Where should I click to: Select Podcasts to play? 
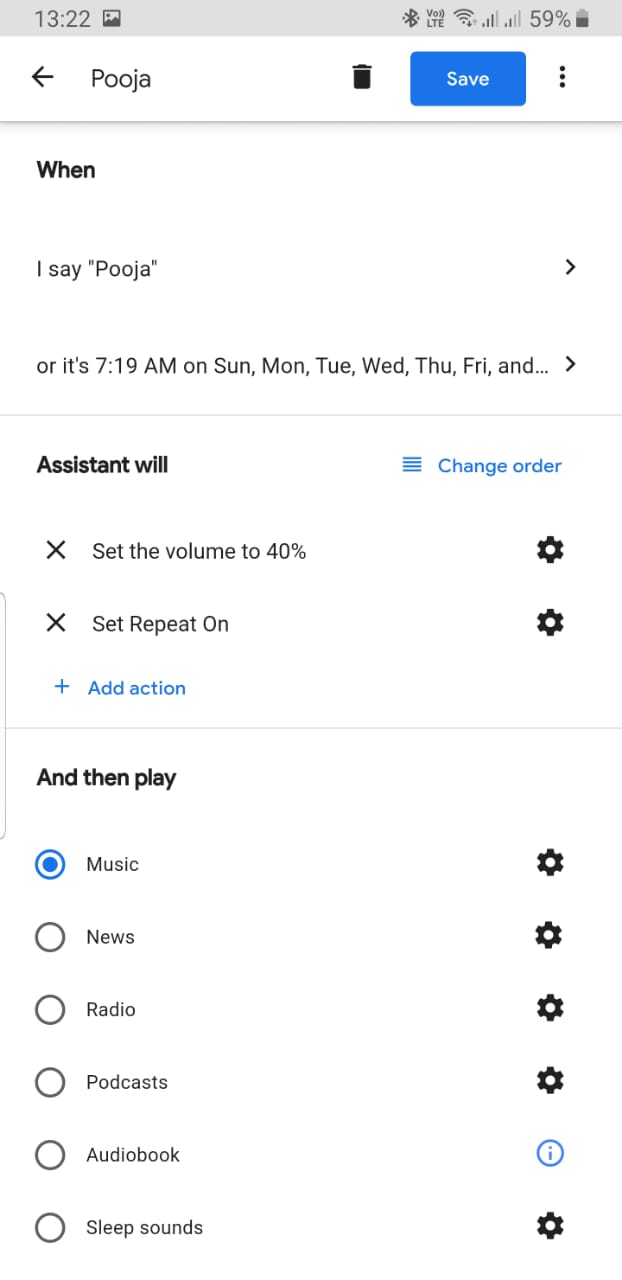click(50, 1082)
